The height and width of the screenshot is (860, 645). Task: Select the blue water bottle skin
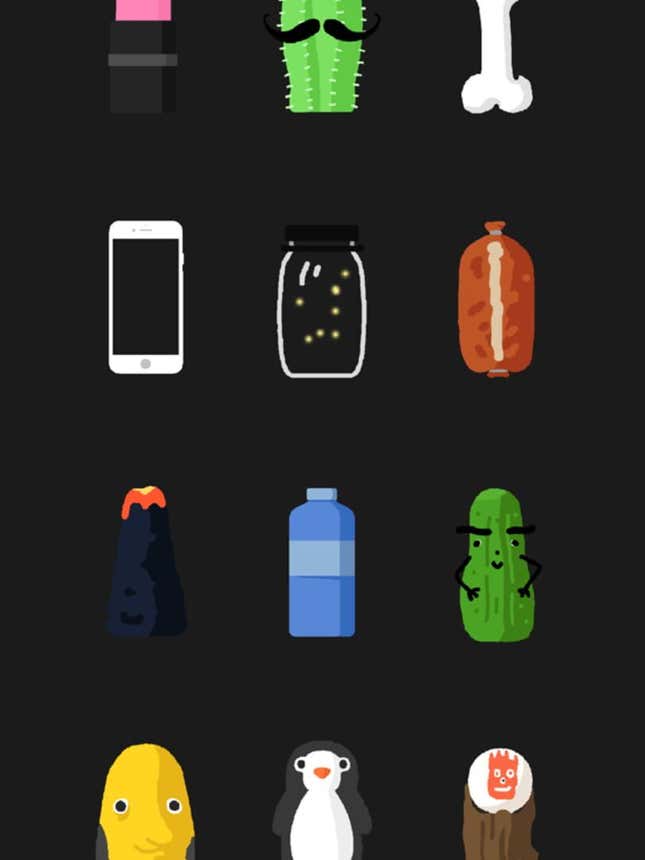[321, 563]
